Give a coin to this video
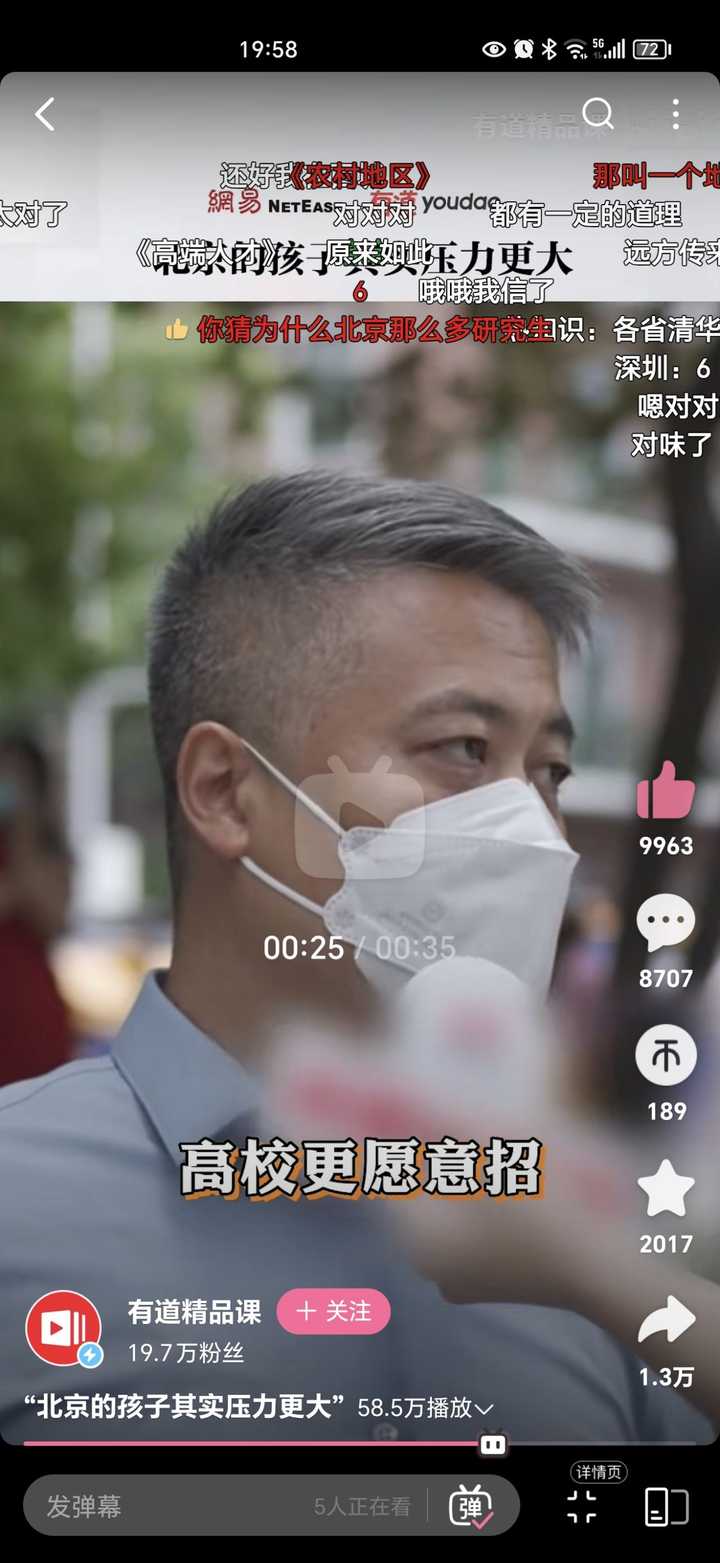 point(665,1056)
